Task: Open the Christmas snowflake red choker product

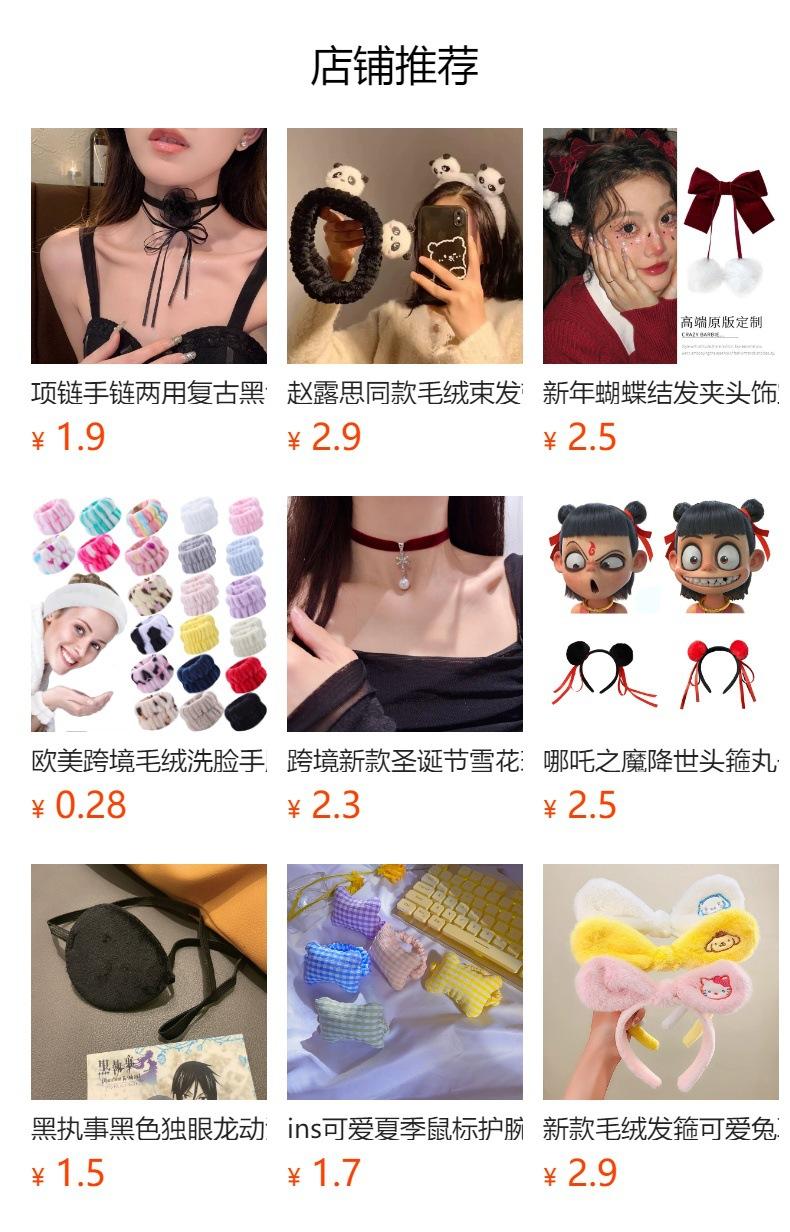Action: tap(405, 614)
